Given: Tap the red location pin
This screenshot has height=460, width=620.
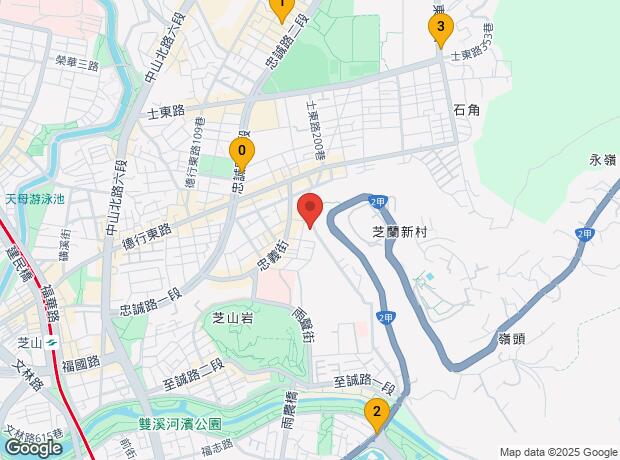Looking at the screenshot, I should (x=310, y=210).
